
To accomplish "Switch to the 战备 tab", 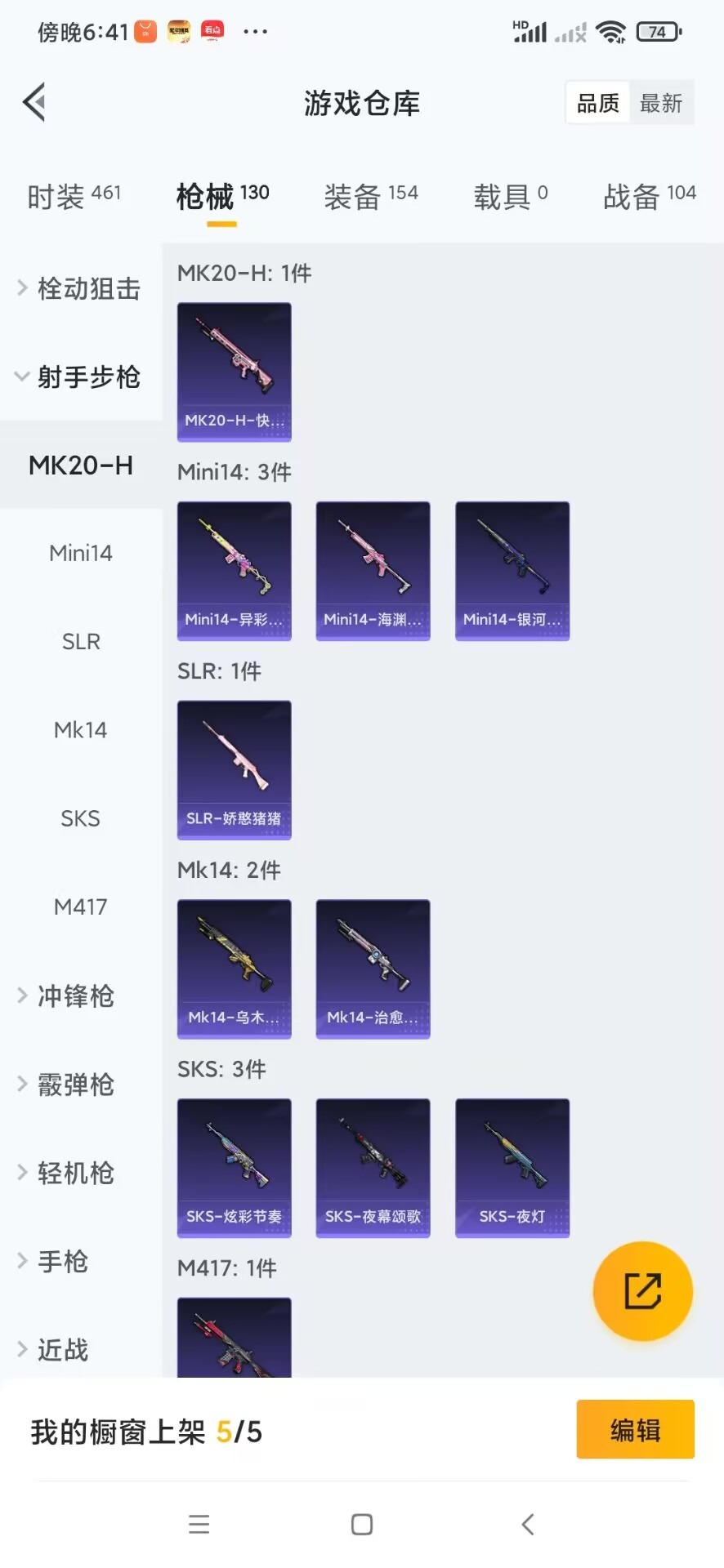I will [649, 196].
